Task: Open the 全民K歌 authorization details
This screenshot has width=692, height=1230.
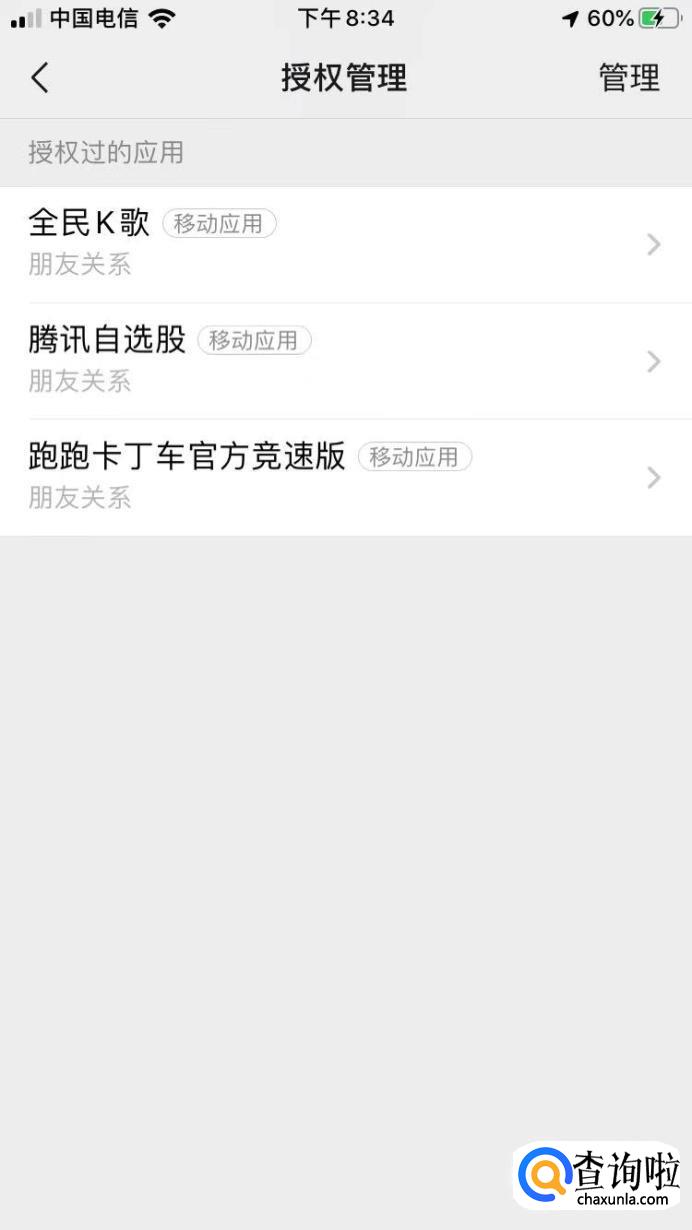Action: (x=345, y=244)
